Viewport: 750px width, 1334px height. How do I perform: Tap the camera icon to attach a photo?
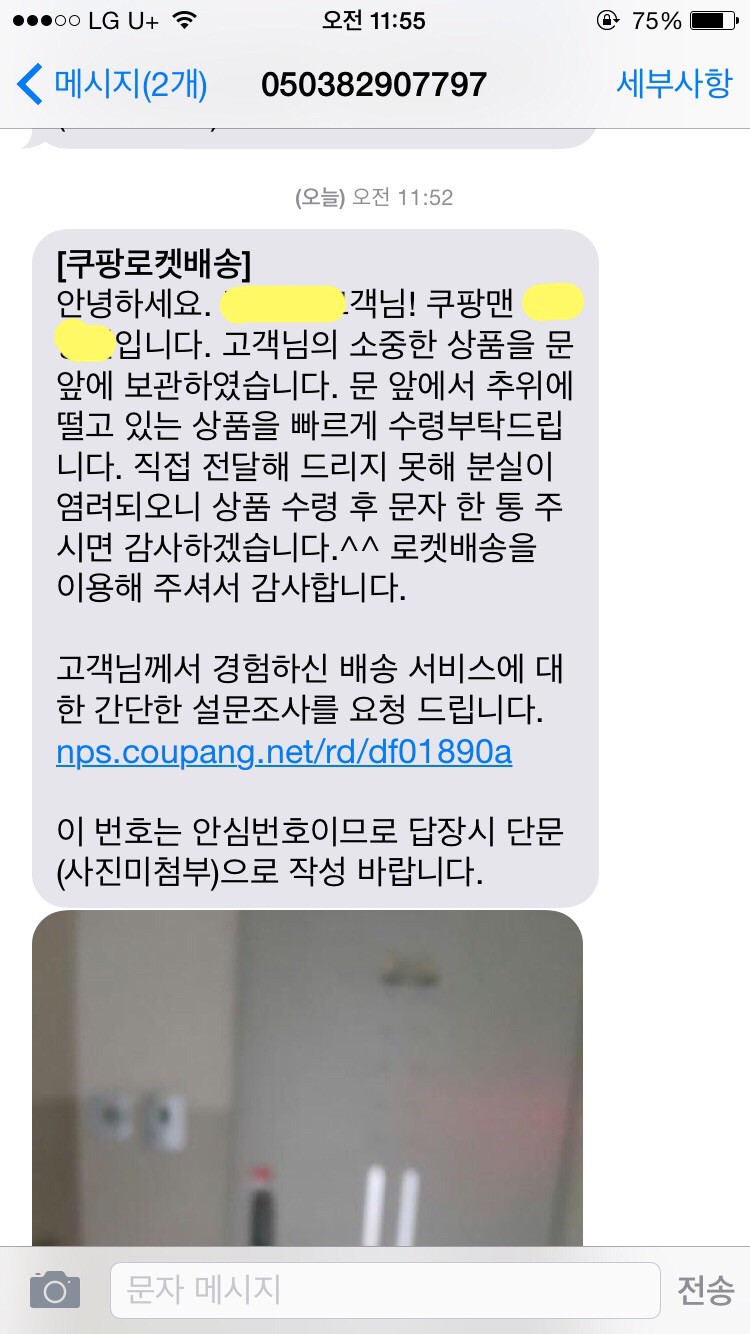coord(54,1290)
